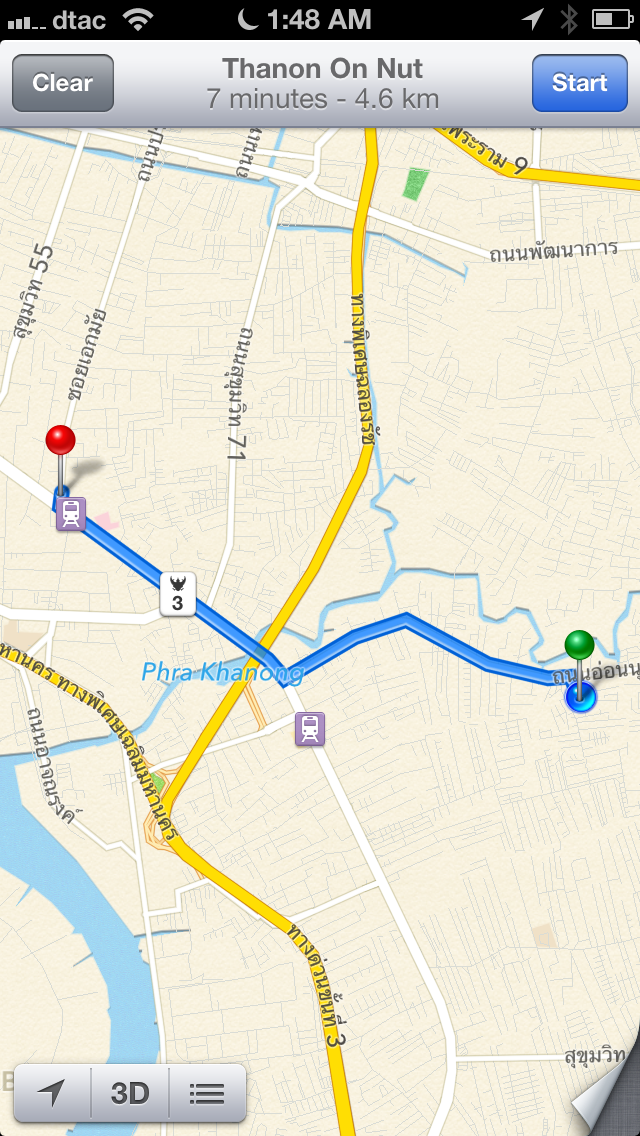Clear the current route
Screen dimensions: 640x1136
[62, 83]
